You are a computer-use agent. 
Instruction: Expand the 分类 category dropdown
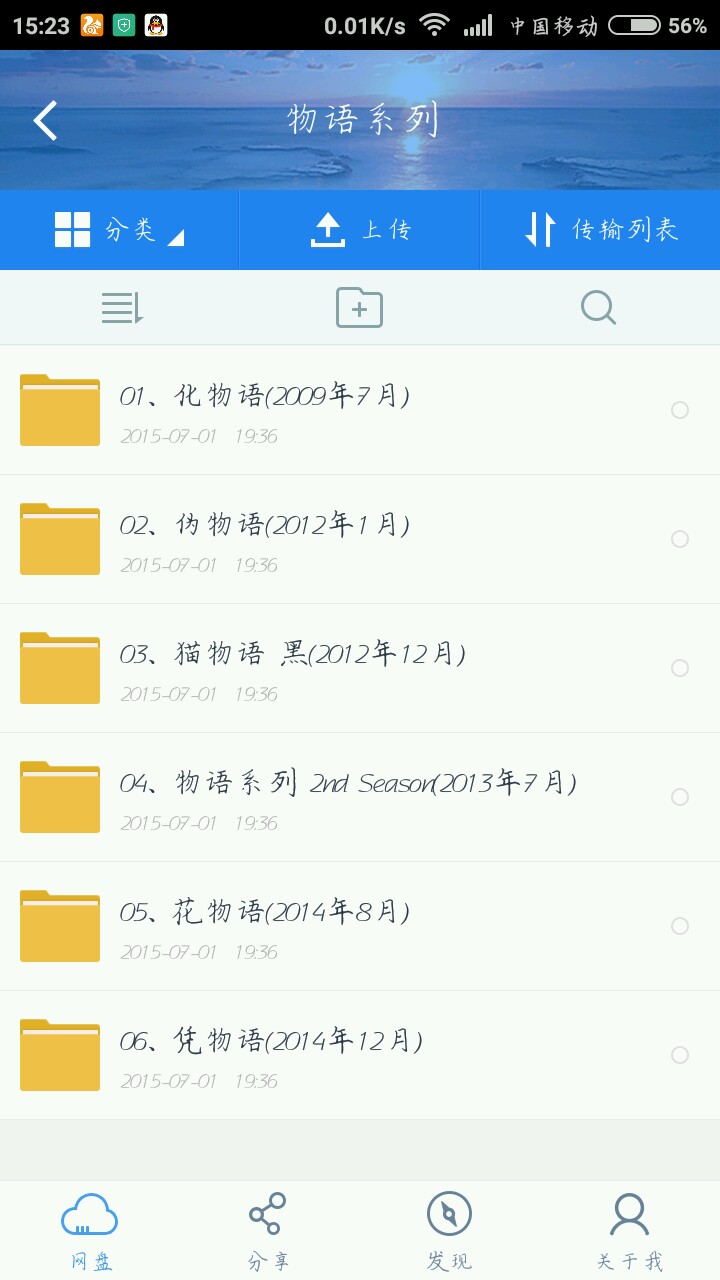coord(119,230)
